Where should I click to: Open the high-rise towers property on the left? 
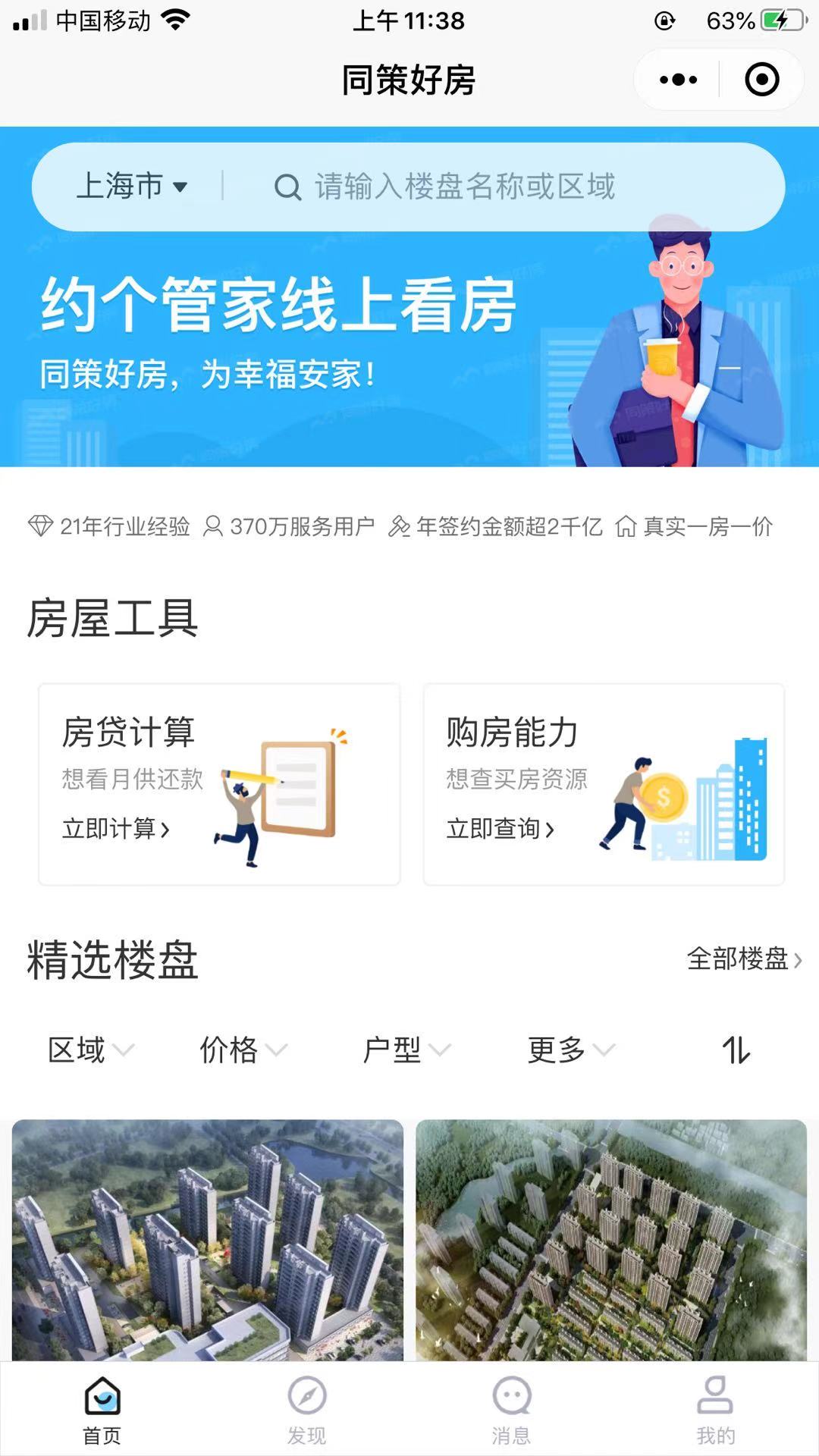coord(207,1240)
